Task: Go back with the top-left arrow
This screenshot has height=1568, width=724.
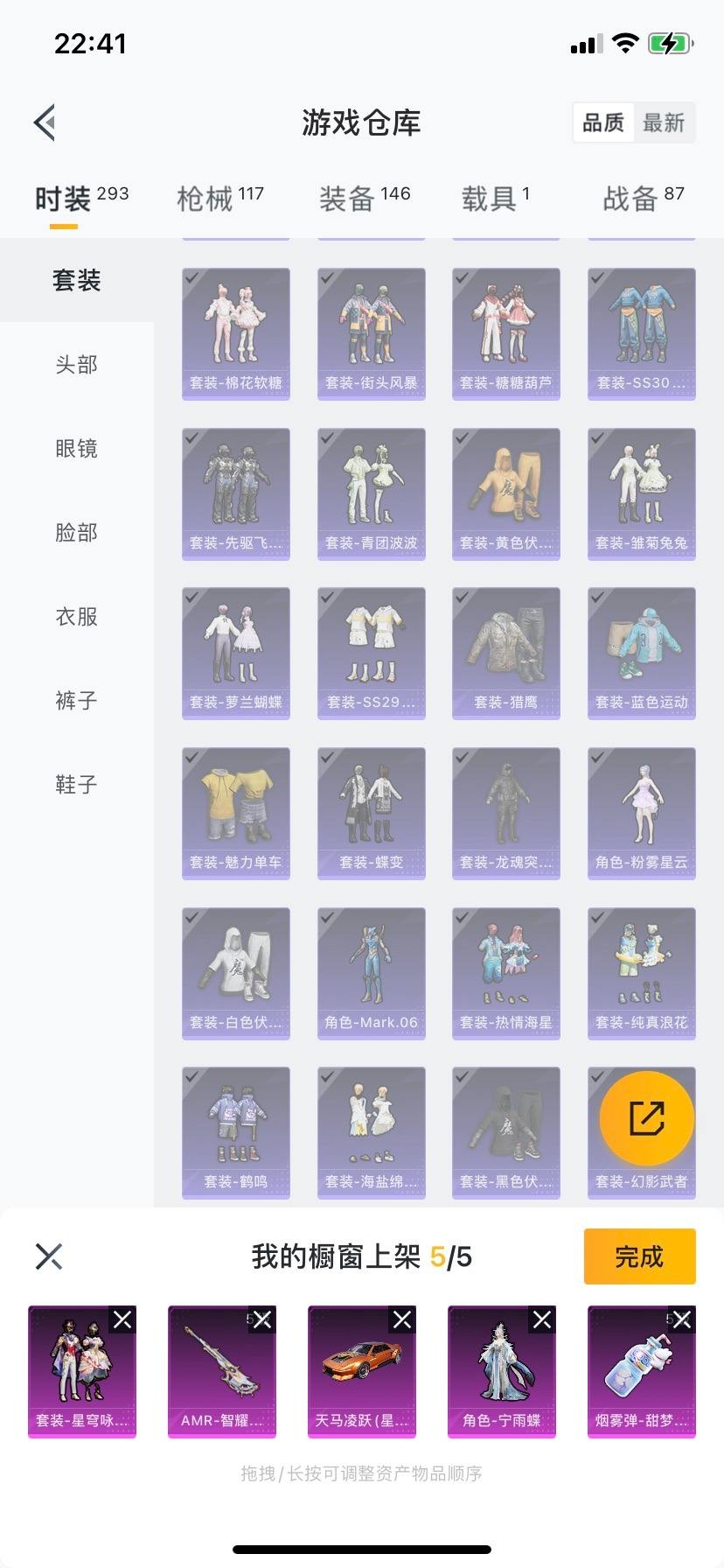Action: coord(45,122)
